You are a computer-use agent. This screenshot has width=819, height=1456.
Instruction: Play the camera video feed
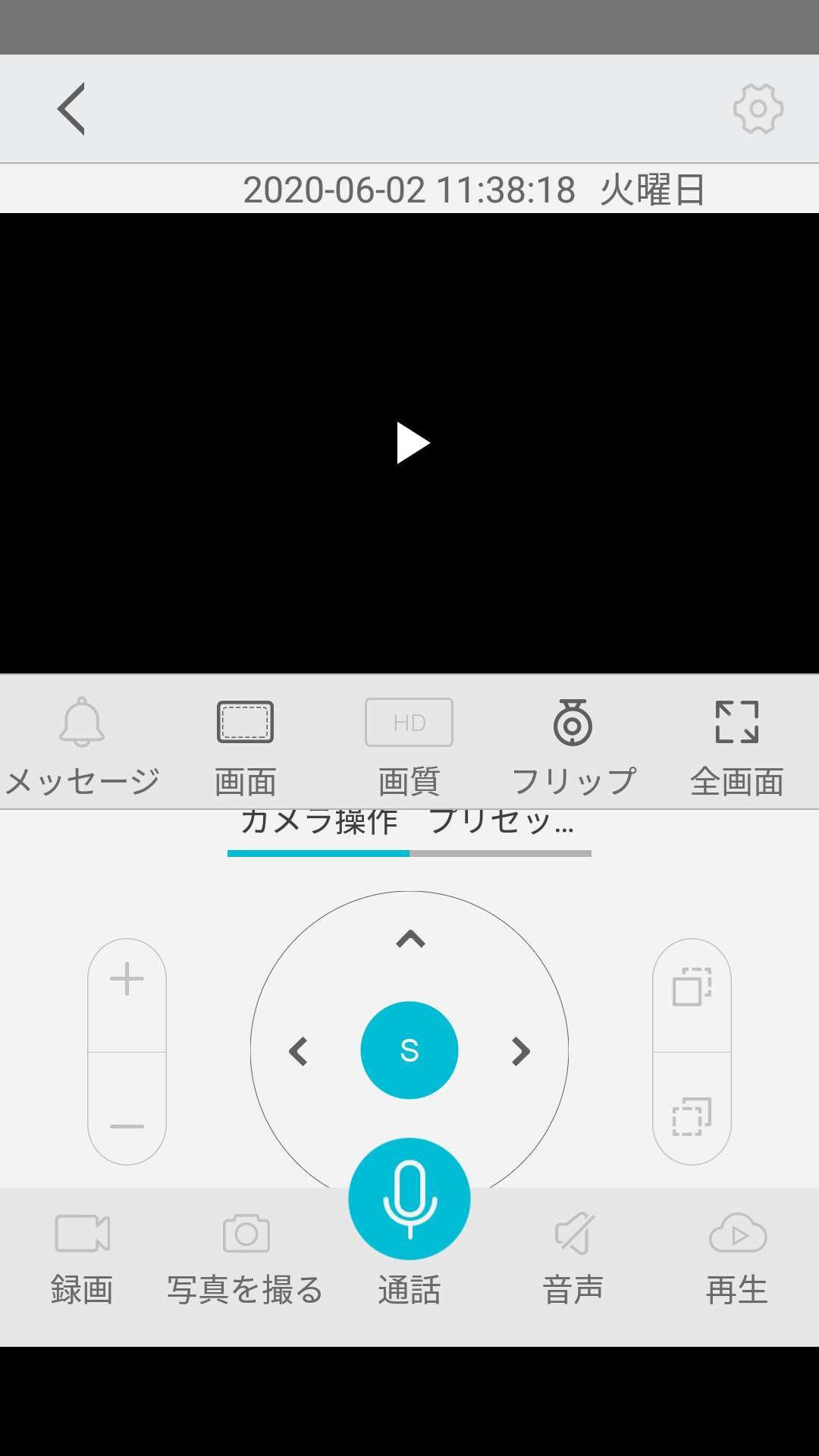click(413, 443)
